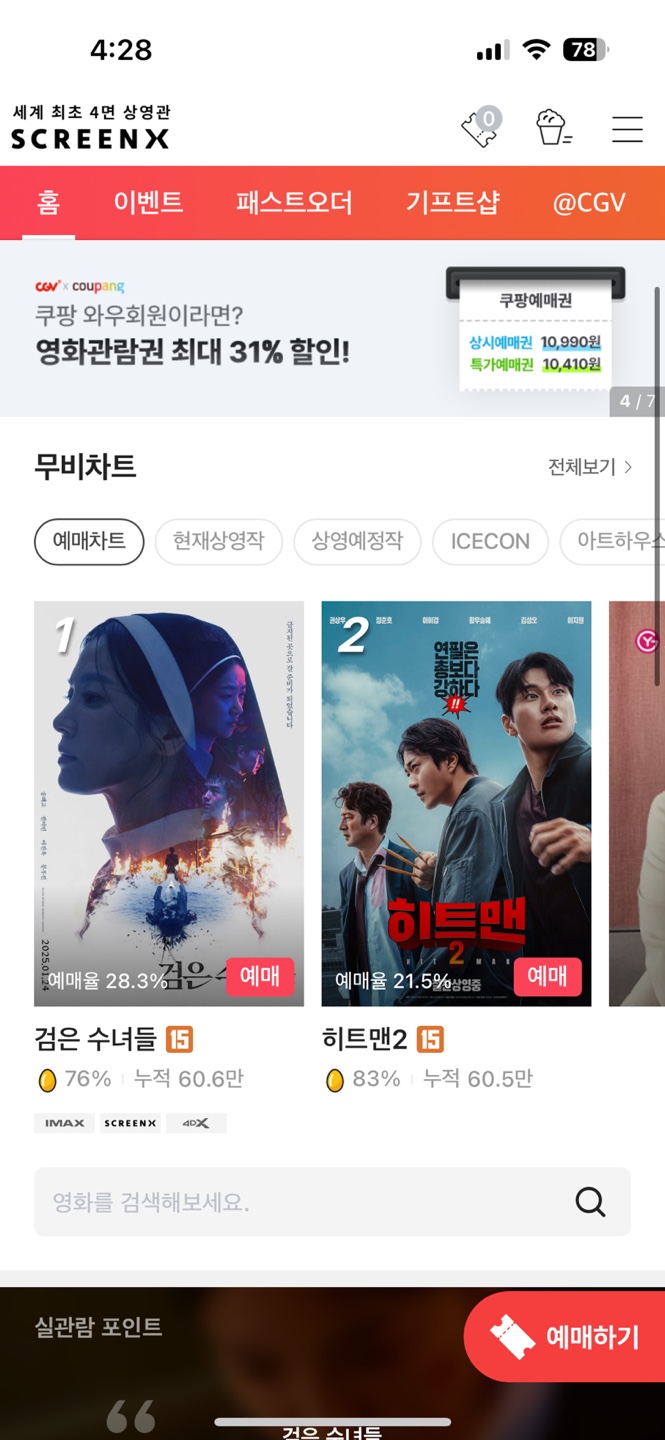The width and height of the screenshot is (665, 1440).
Task: Tap 예매 on the 히트맨2 poster
Action: point(547,976)
